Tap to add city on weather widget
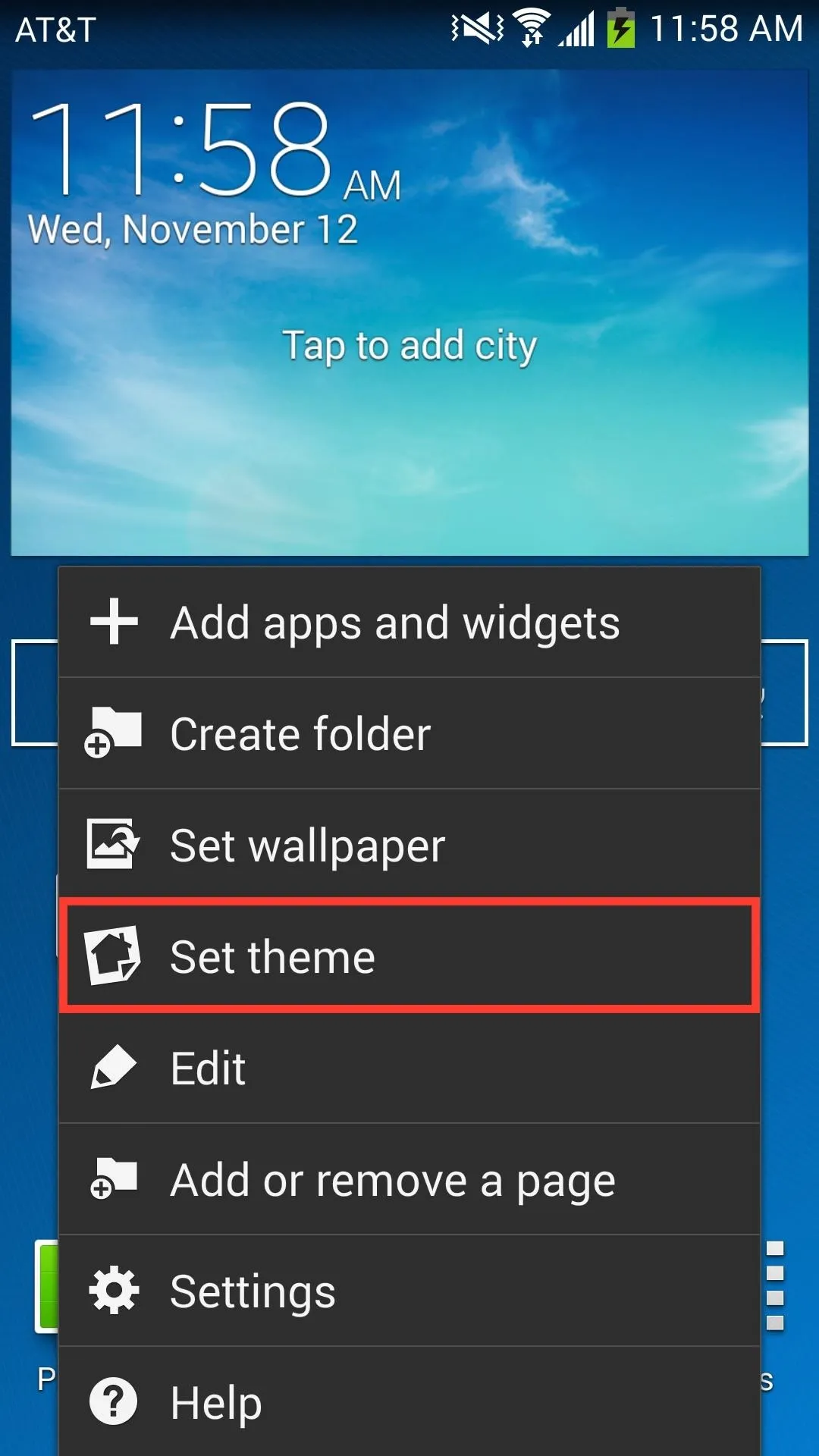The image size is (819, 1456). click(409, 346)
